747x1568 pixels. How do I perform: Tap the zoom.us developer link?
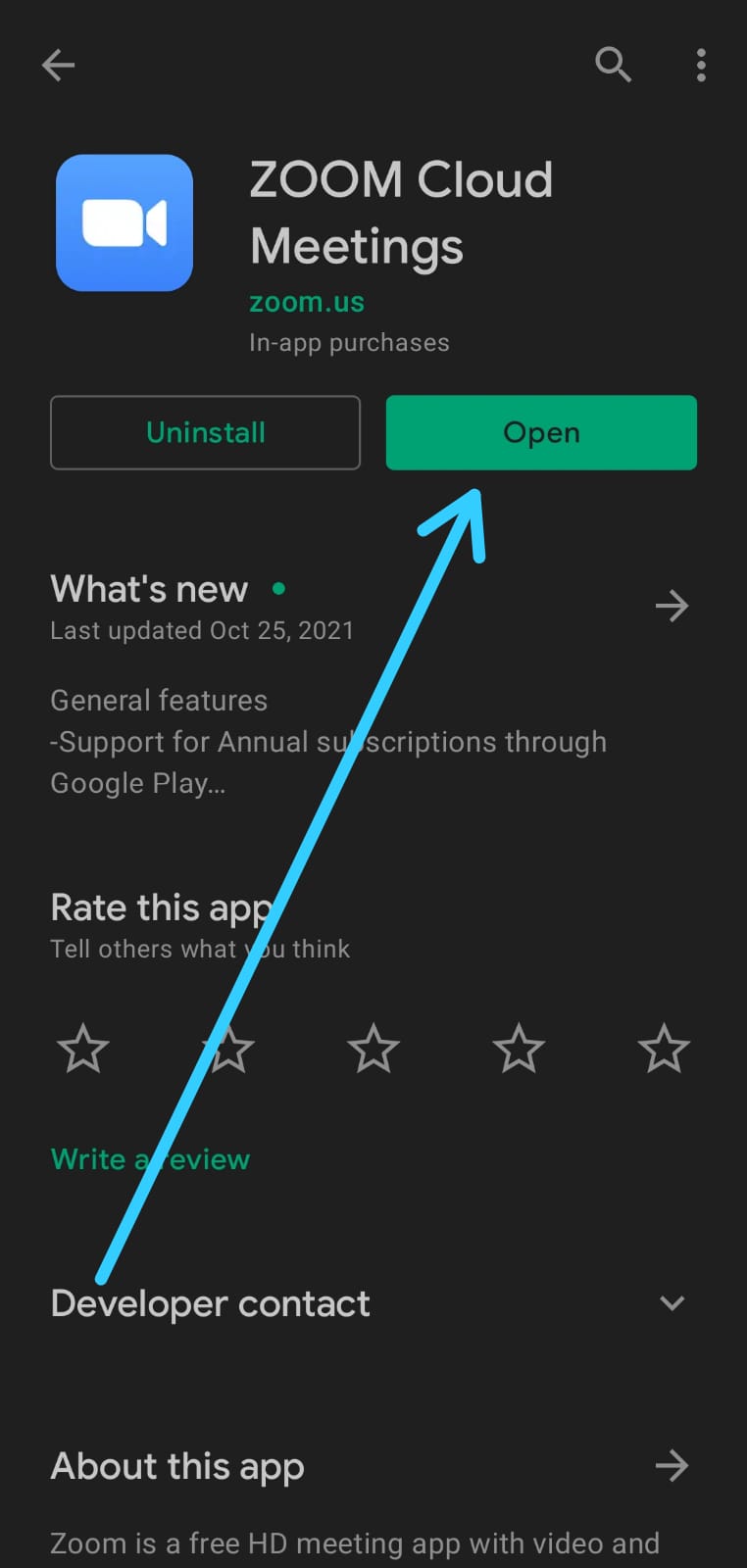pyautogui.click(x=307, y=302)
